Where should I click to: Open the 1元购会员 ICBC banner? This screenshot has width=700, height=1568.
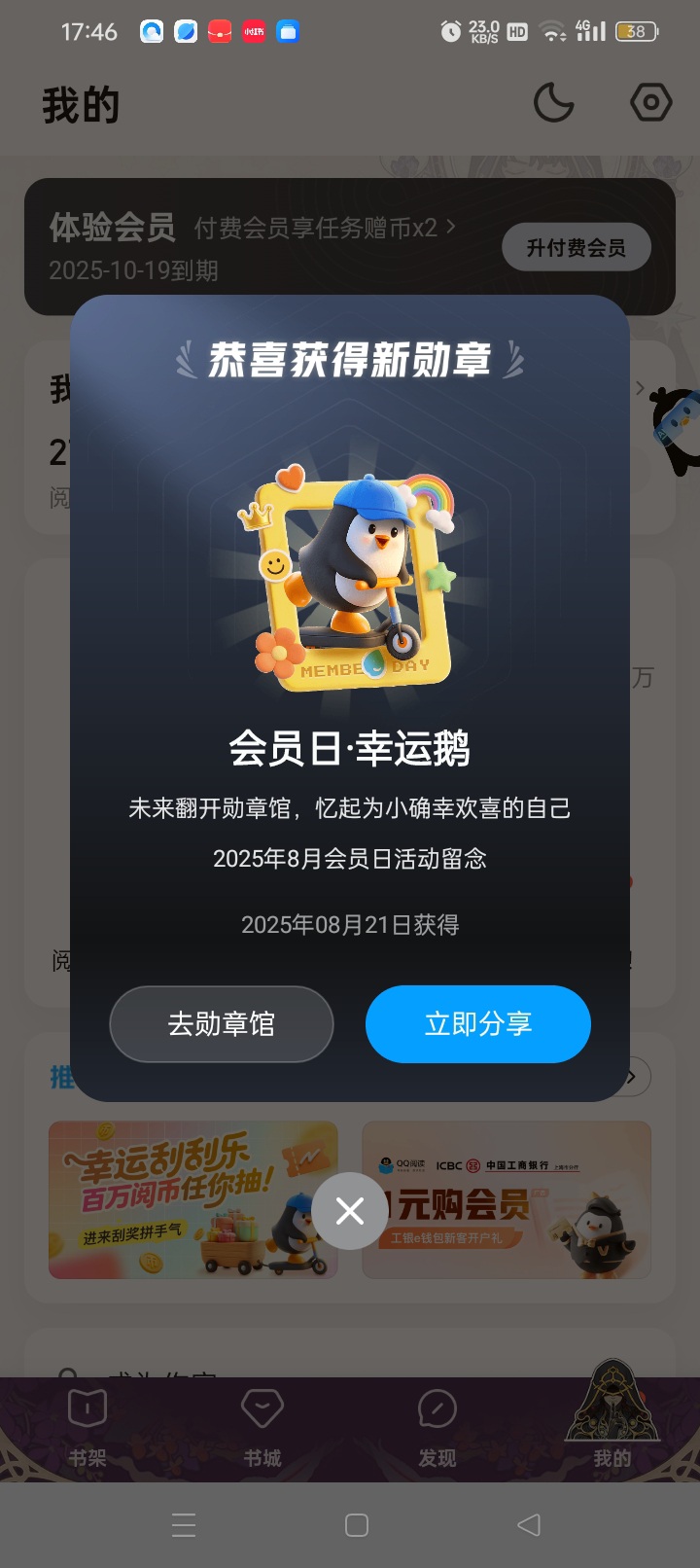507,1199
